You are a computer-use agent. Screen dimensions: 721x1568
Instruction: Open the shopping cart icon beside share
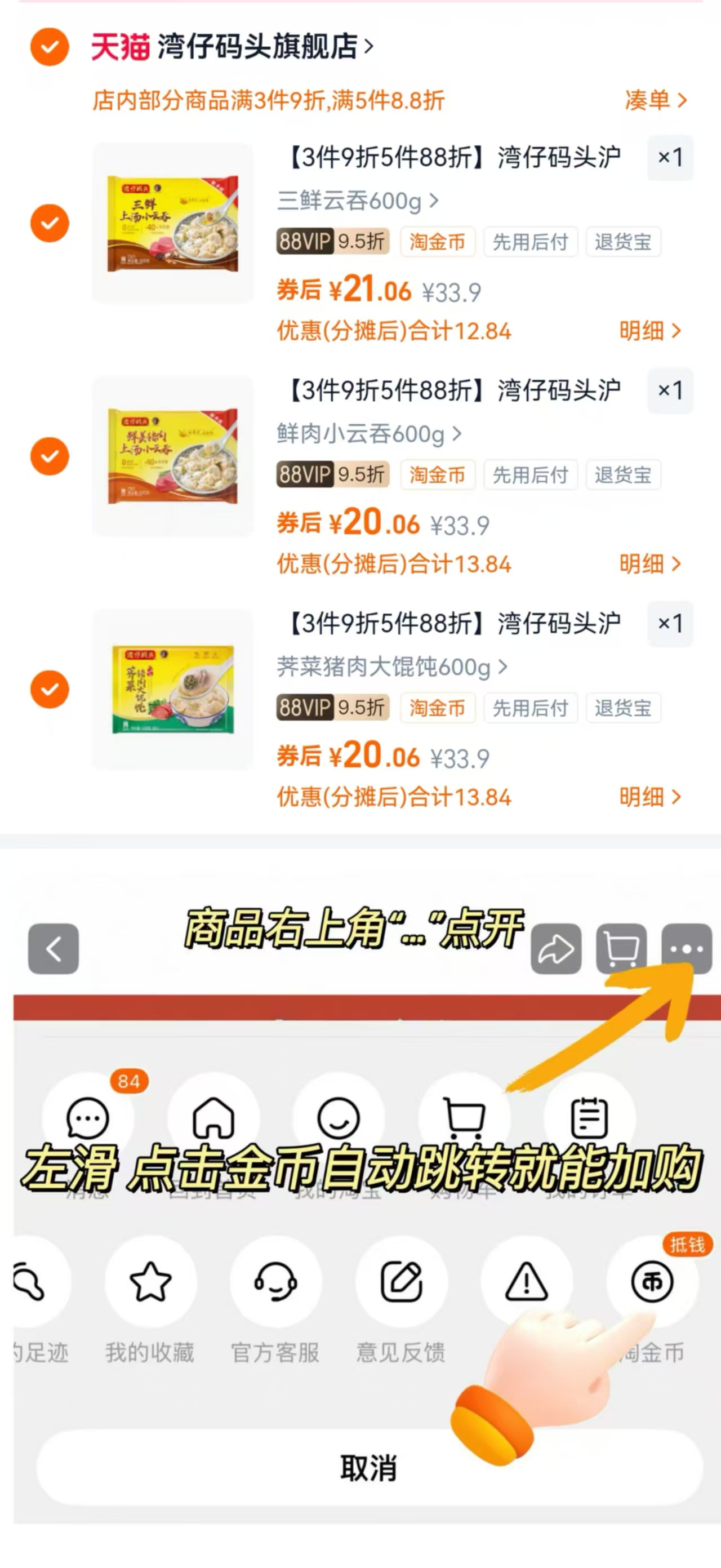click(x=621, y=947)
